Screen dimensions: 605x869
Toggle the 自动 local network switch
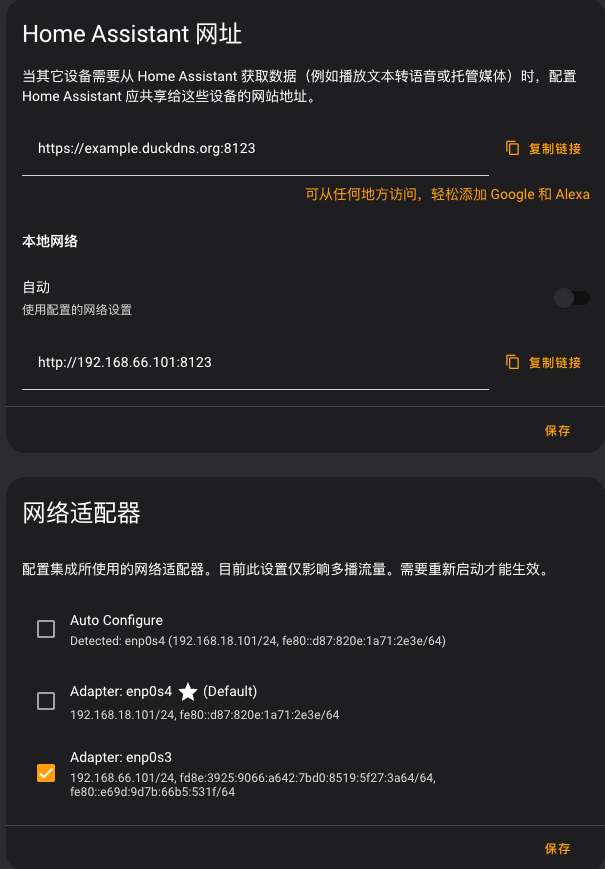[x=571, y=298]
